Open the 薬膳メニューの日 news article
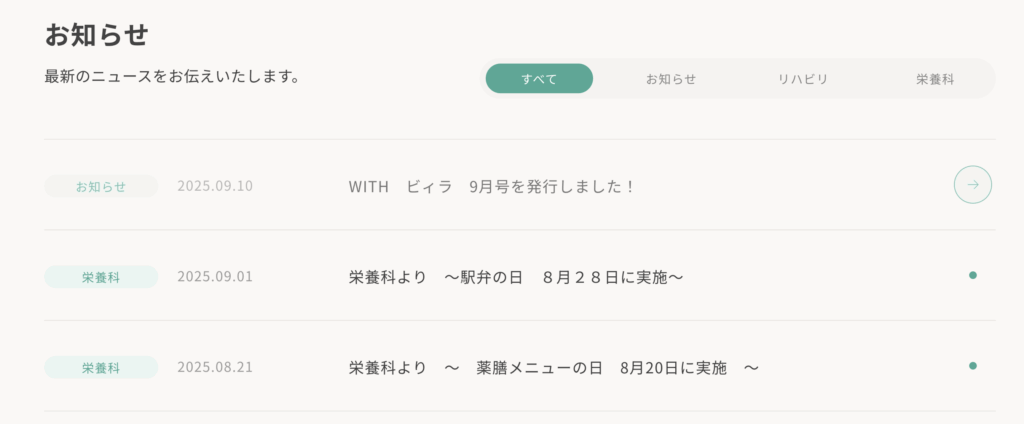 pos(553,367)
